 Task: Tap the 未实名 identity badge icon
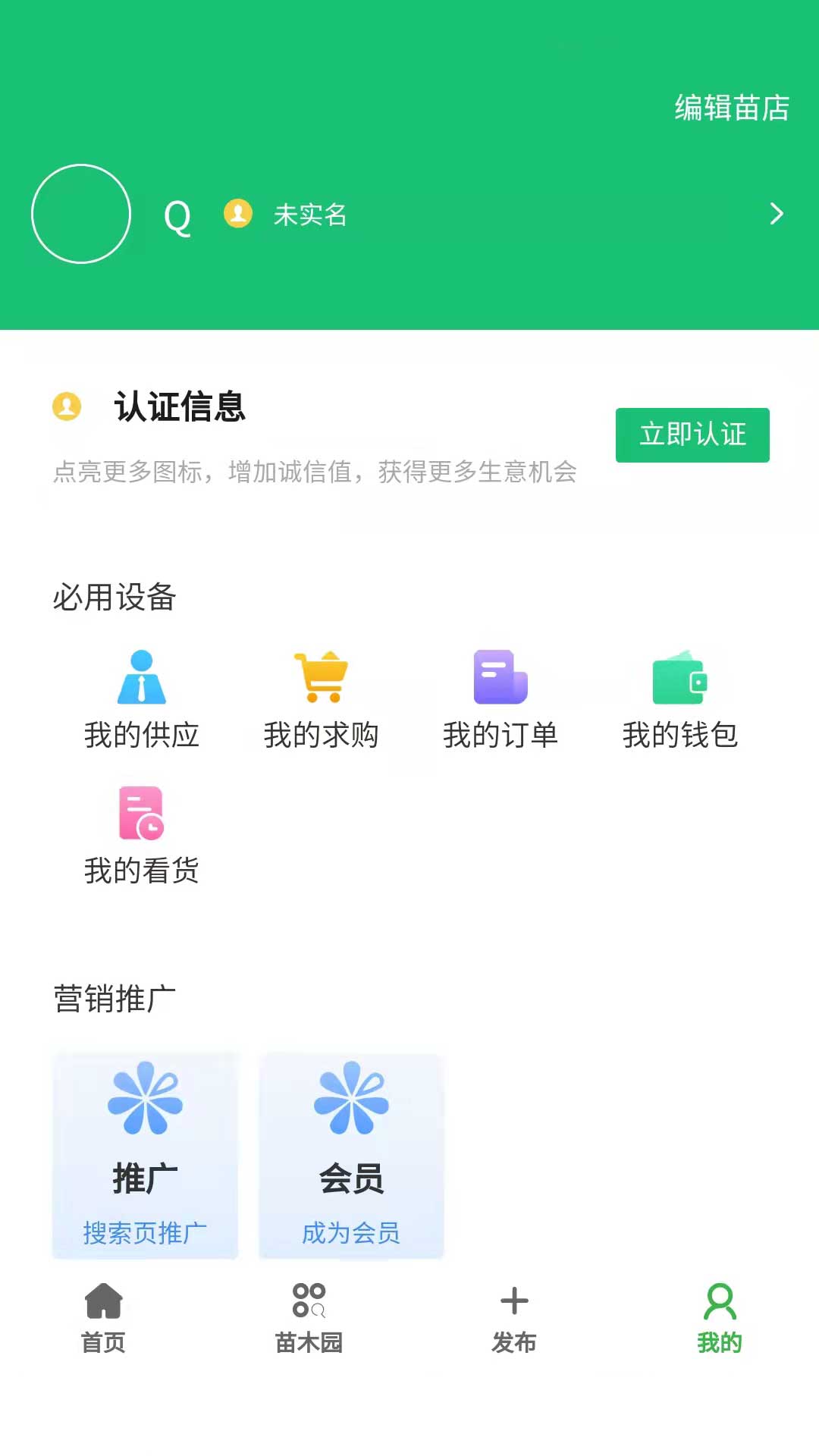237,214
